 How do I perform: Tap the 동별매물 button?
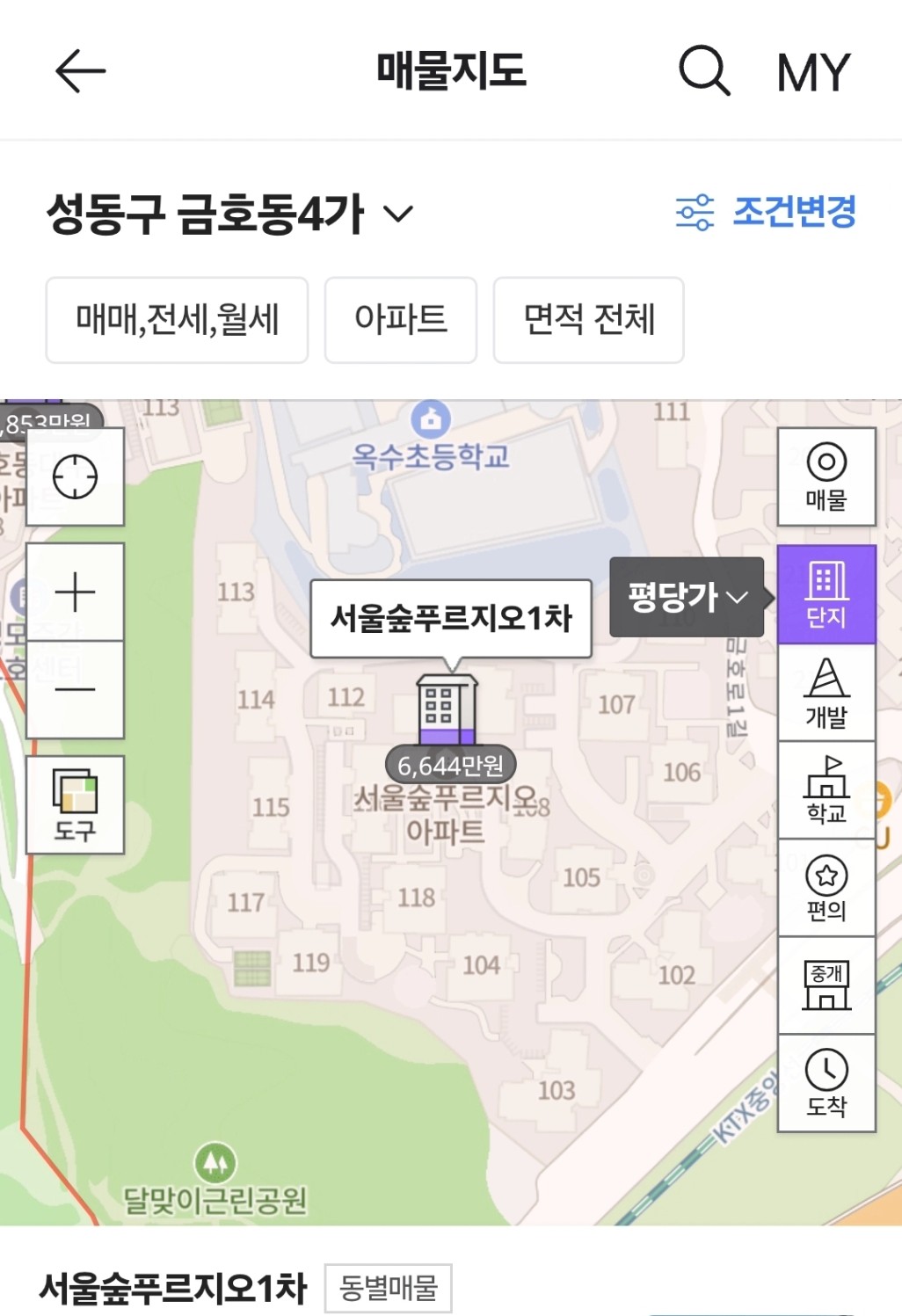point(388,1288)
